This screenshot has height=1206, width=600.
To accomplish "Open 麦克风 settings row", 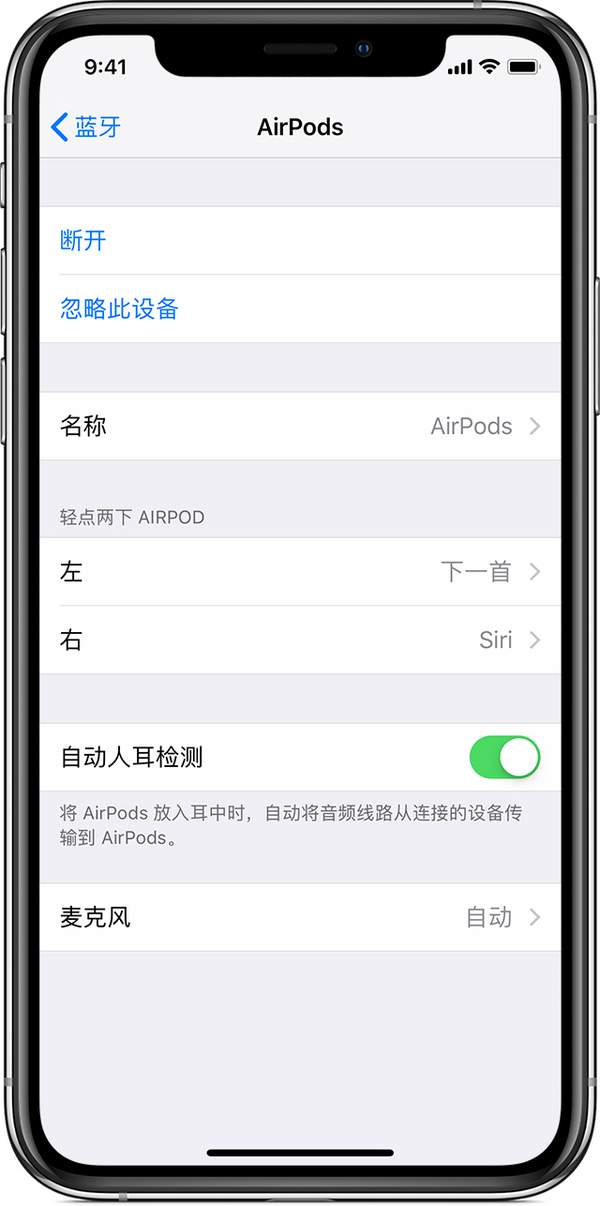I will point(300,917).
